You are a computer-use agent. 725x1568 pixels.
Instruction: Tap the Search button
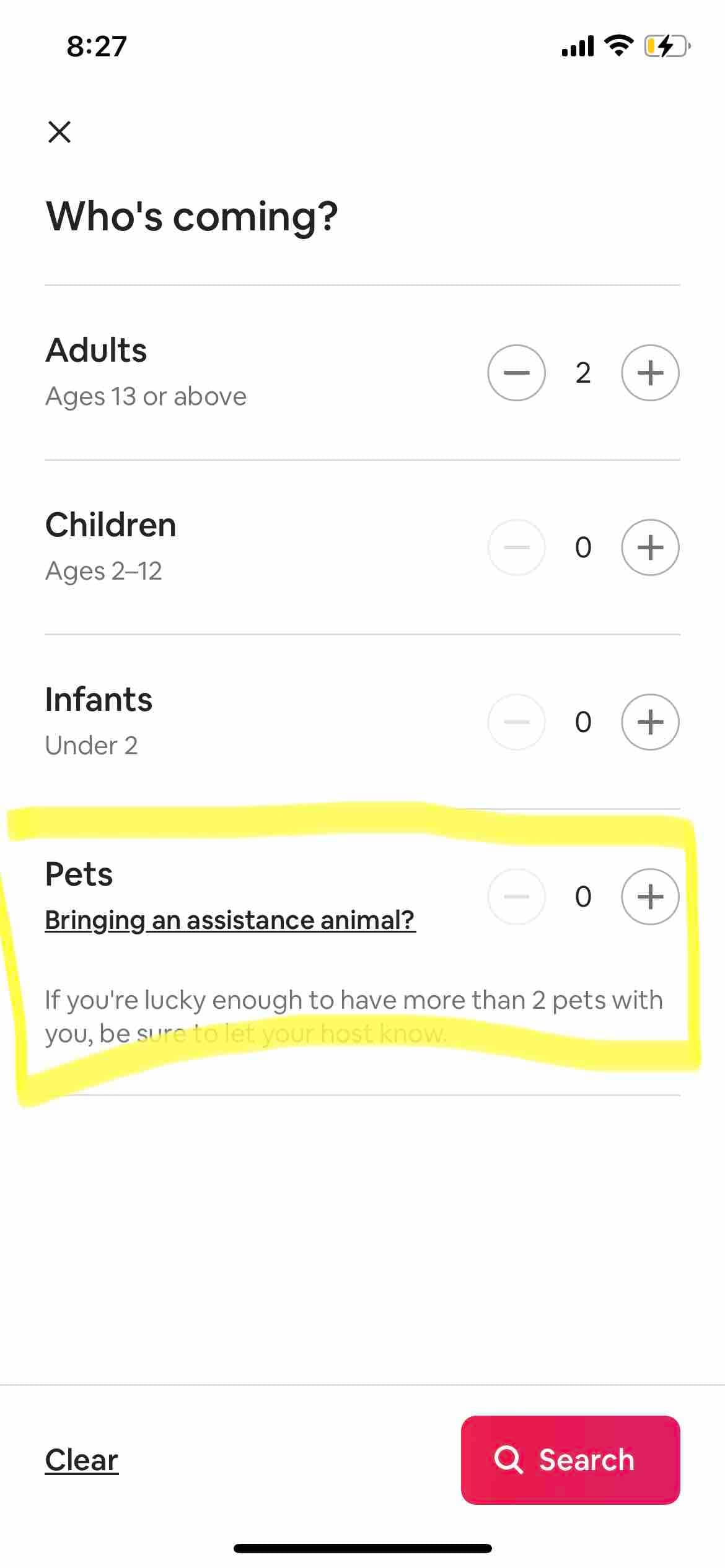point(570,1460)
